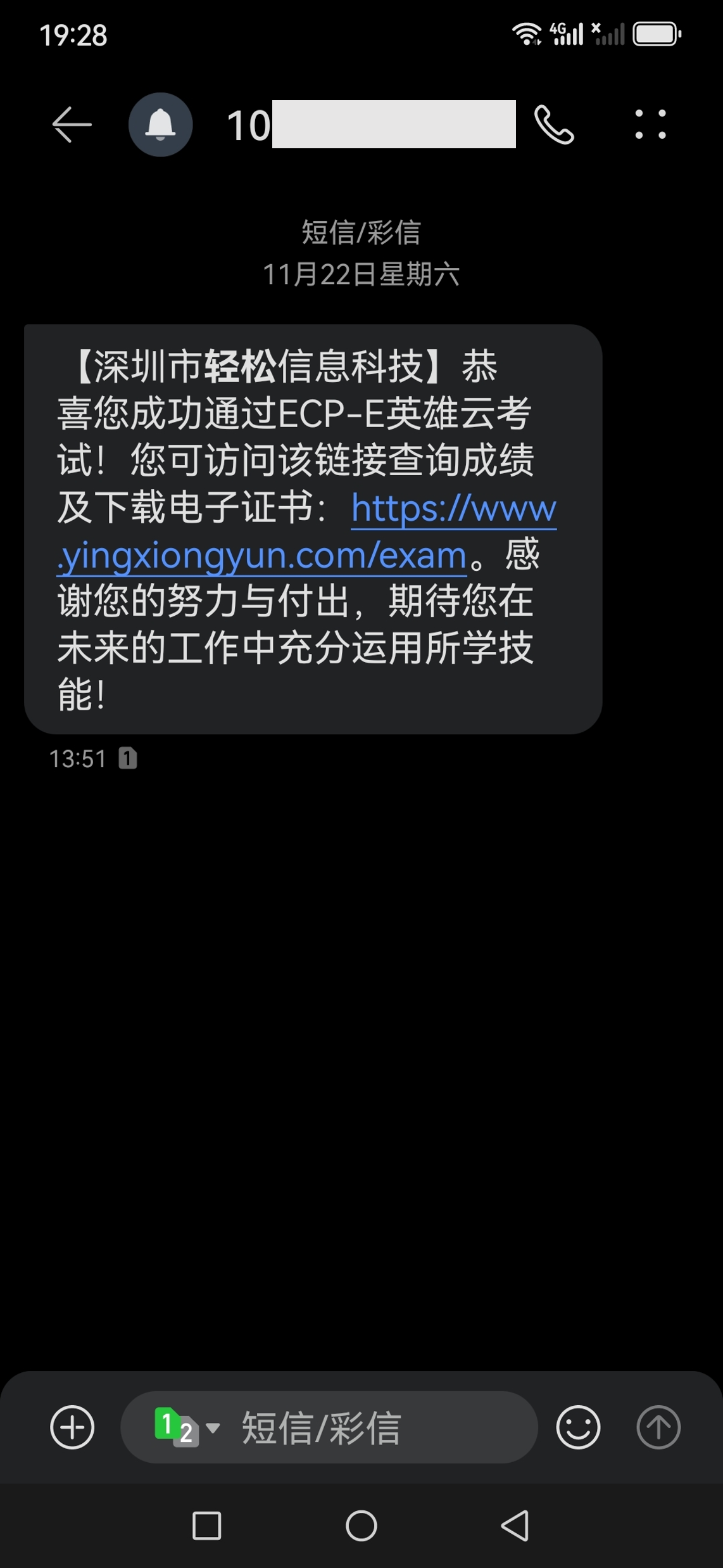
Task: Tap the send arrow button
Action: coord(658,1427)
